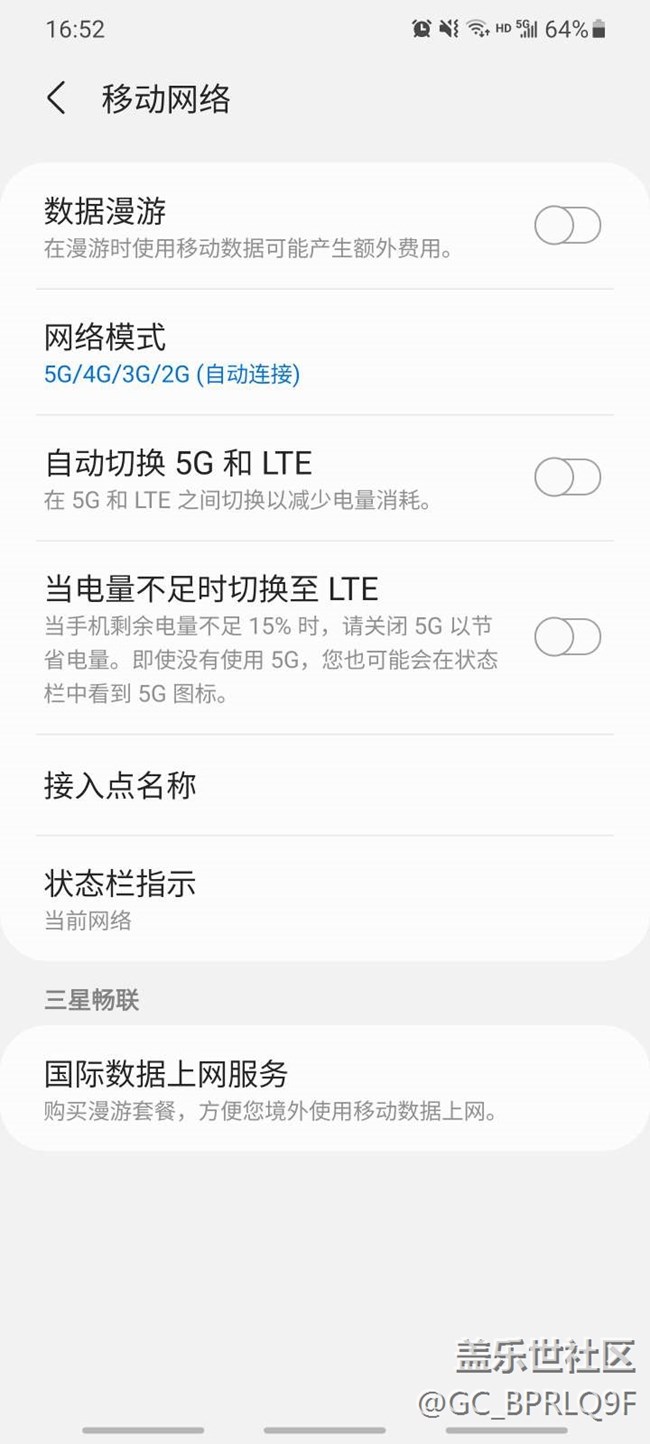This screenshot has height=1444, width=650.
Task: Toggle 当电量不足时切换至 LTE
Action: coord(567,637)
